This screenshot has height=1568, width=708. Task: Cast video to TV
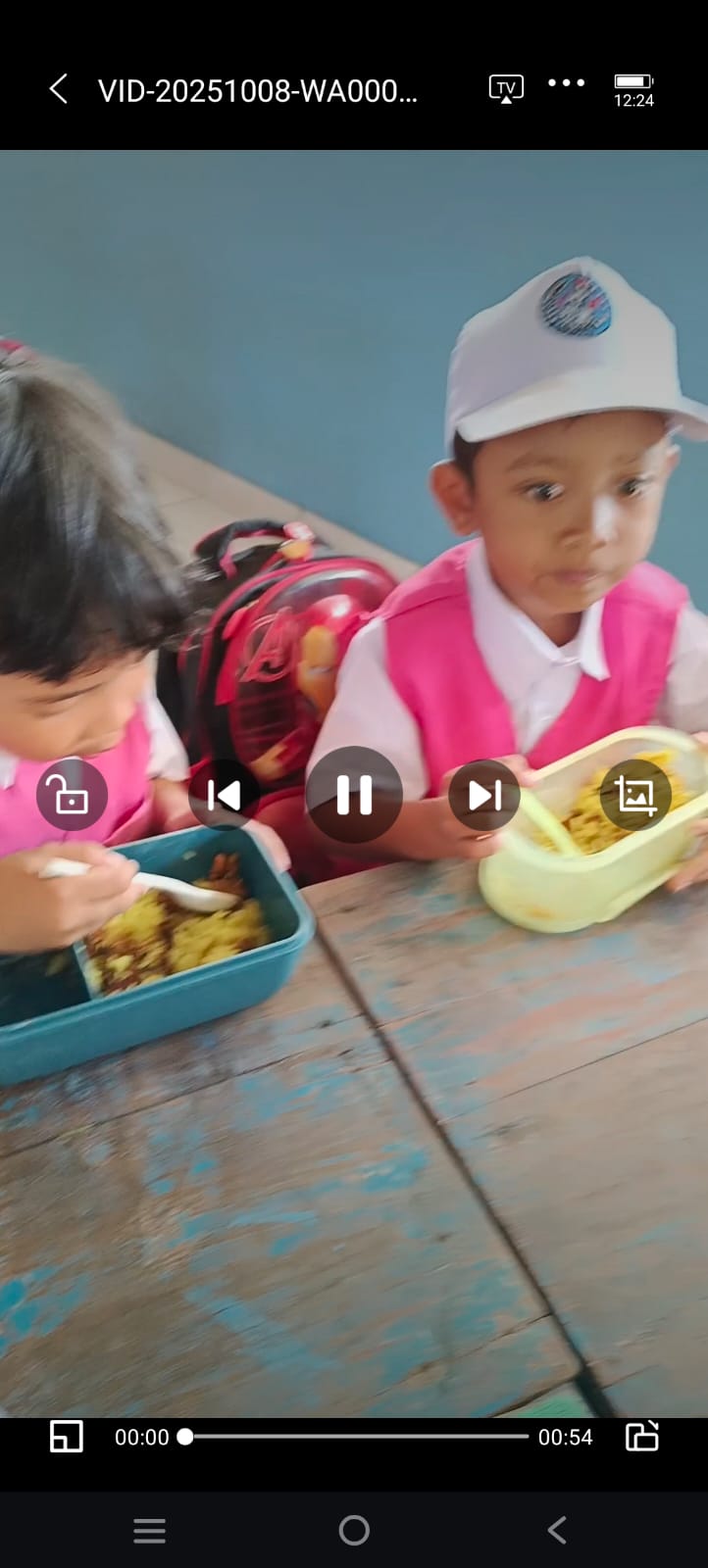(506, 89)
